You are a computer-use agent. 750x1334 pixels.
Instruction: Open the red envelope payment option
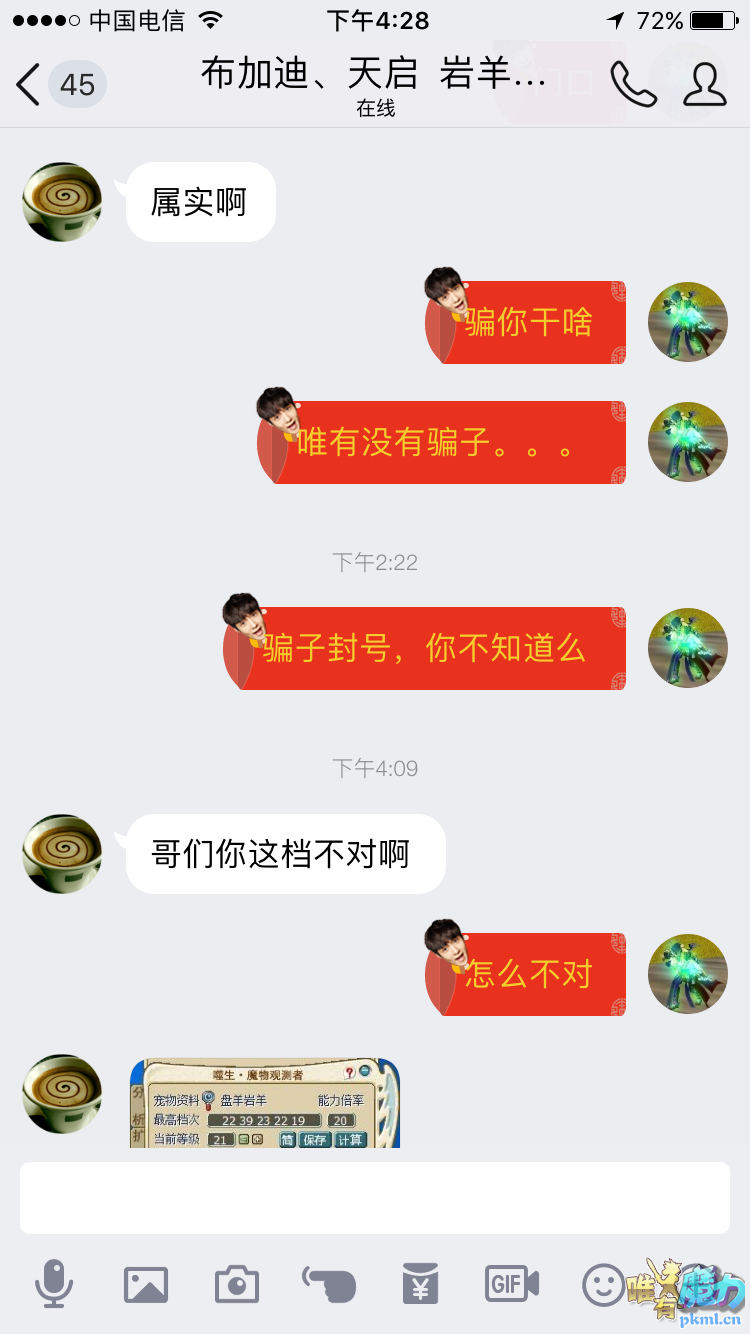coord(420,1284)
